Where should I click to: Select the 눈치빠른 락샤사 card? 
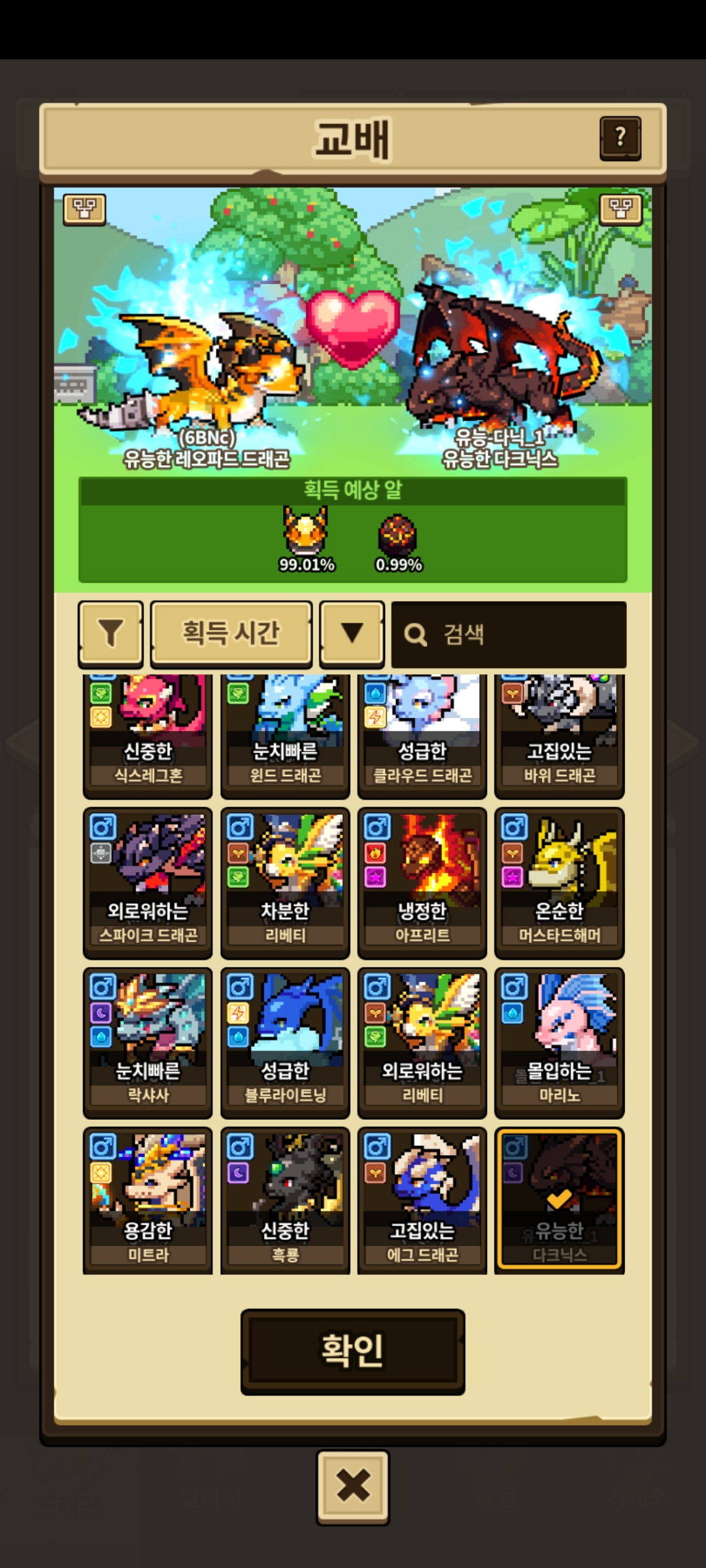(148, 1041)
